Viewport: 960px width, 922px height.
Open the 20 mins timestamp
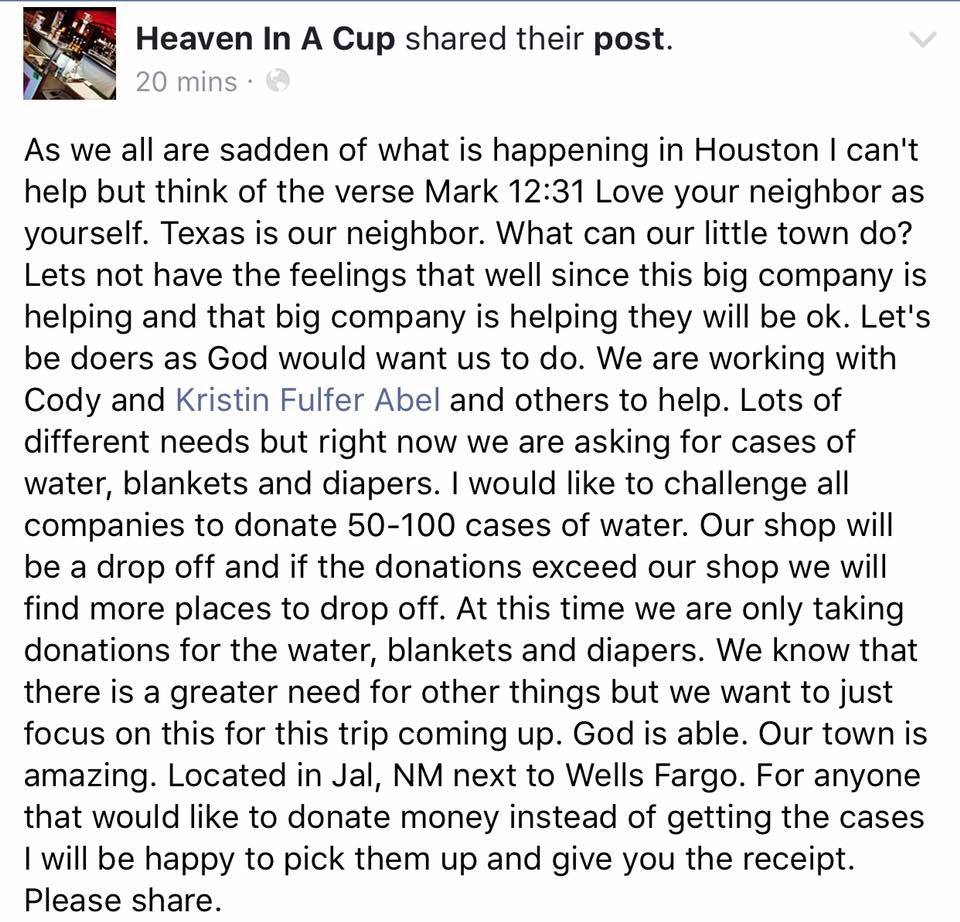tap(186, 82)
